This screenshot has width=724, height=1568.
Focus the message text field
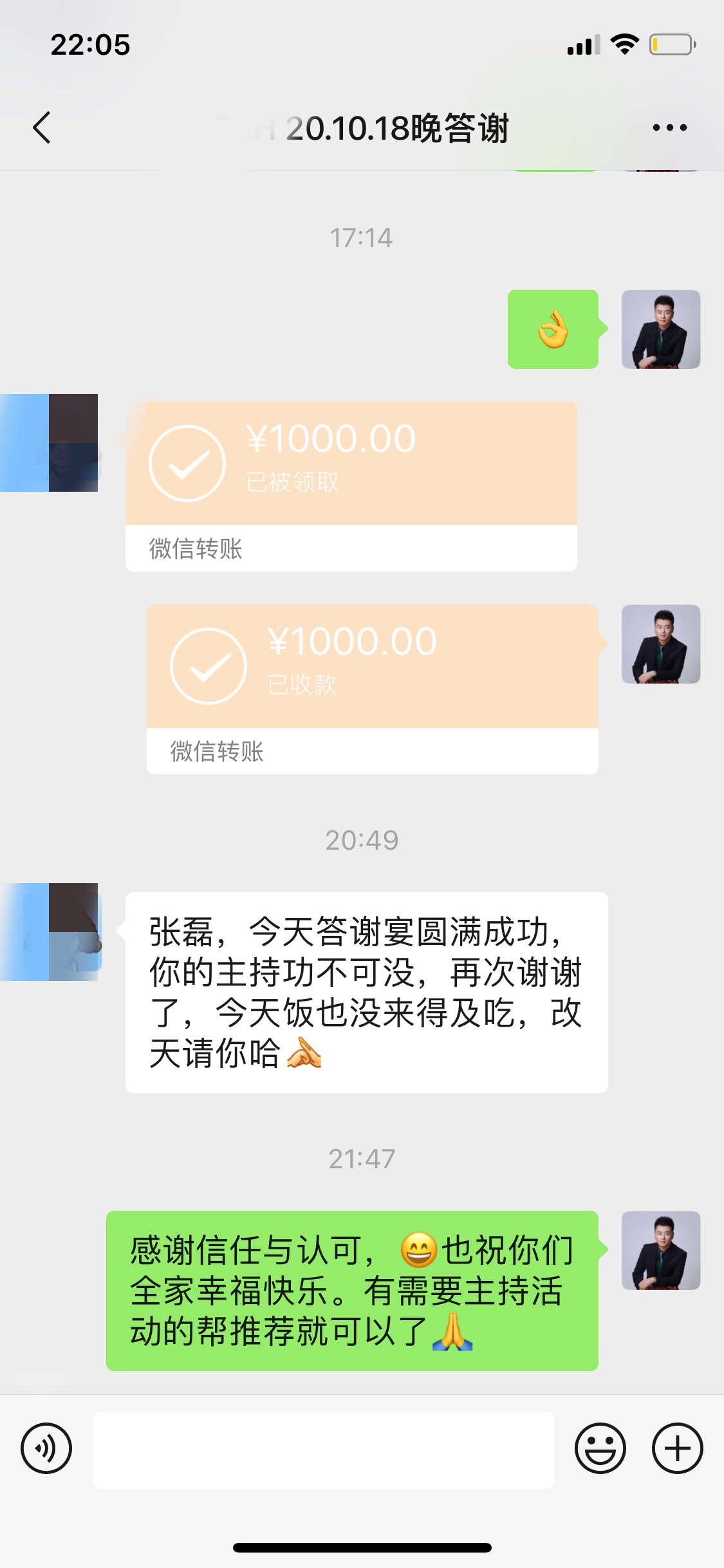pos(323,1450)
